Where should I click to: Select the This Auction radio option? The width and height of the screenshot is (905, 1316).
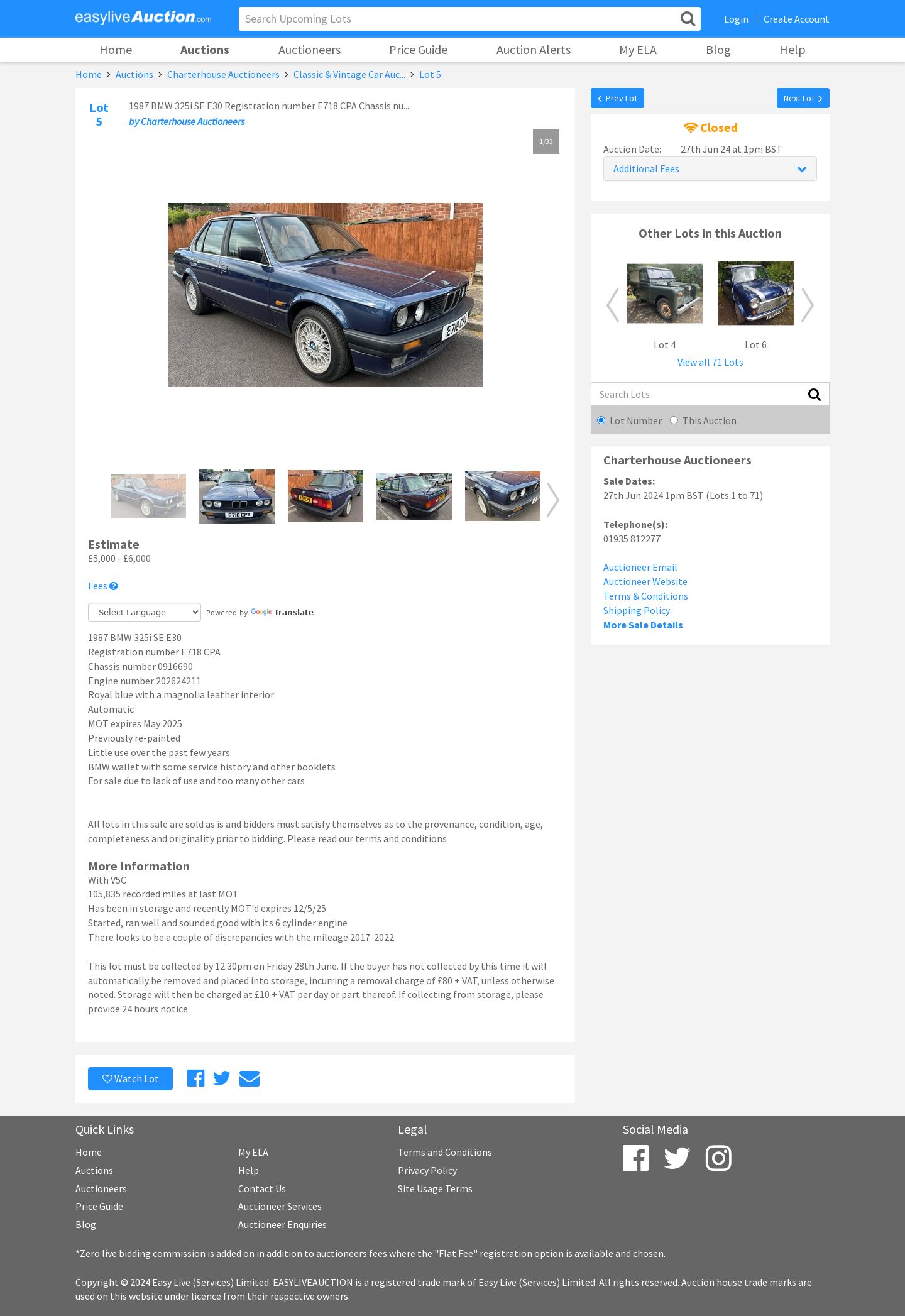point(674,420)
